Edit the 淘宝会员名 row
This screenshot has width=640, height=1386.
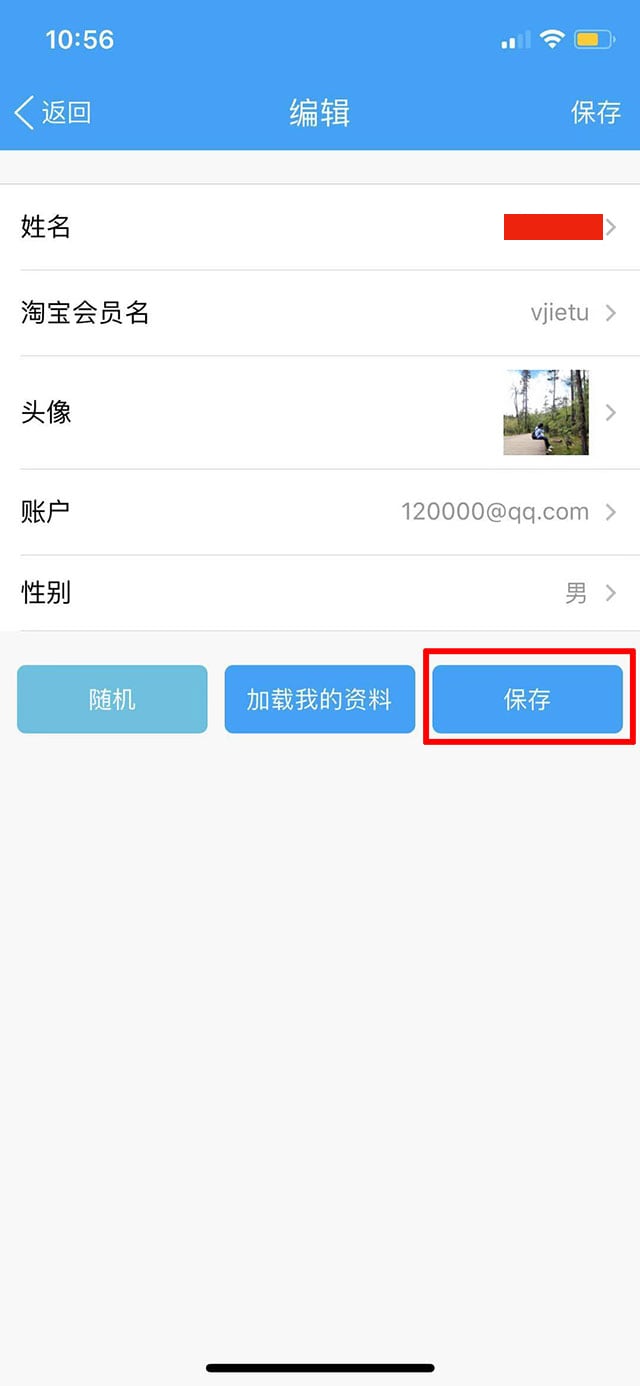[x=320, y=313]
